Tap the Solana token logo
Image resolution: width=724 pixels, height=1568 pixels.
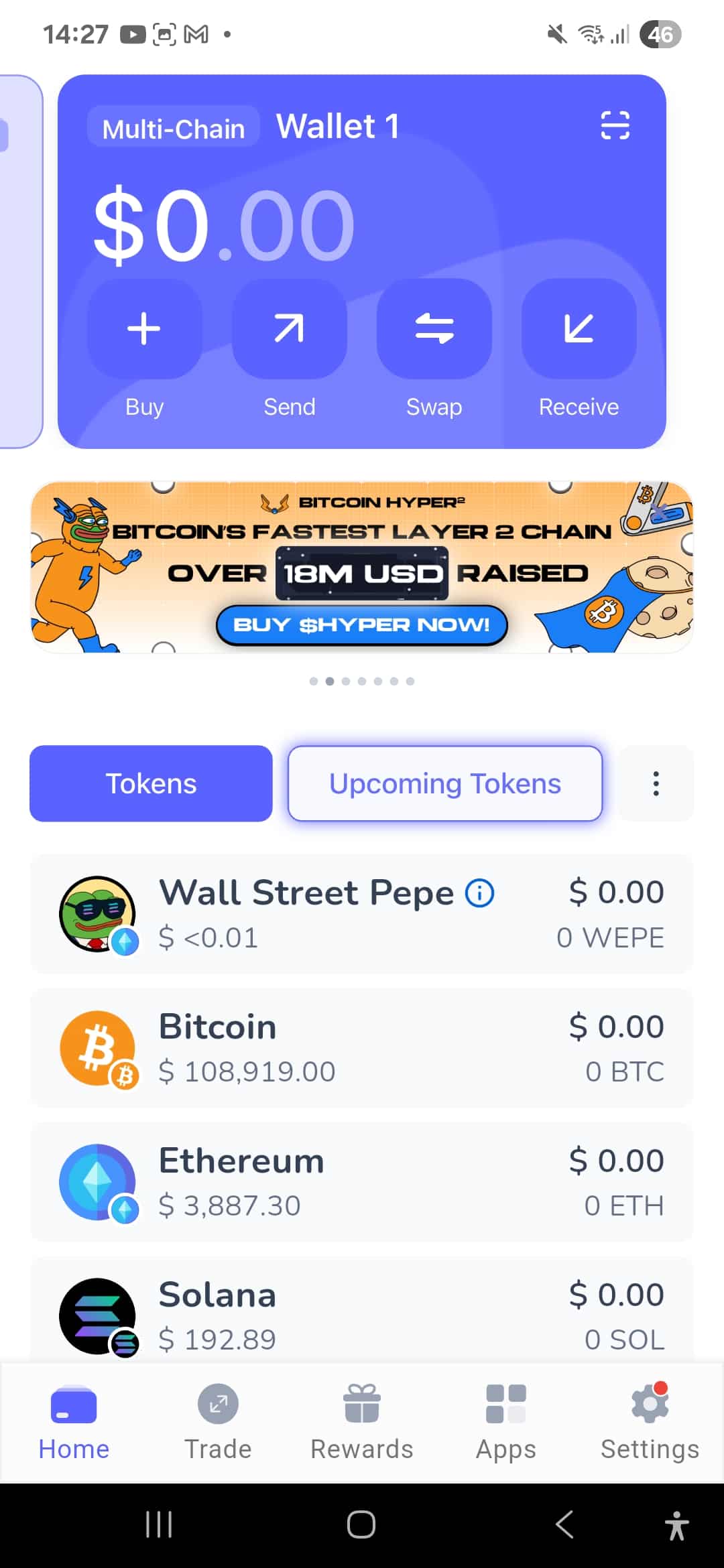[98, 1315]
